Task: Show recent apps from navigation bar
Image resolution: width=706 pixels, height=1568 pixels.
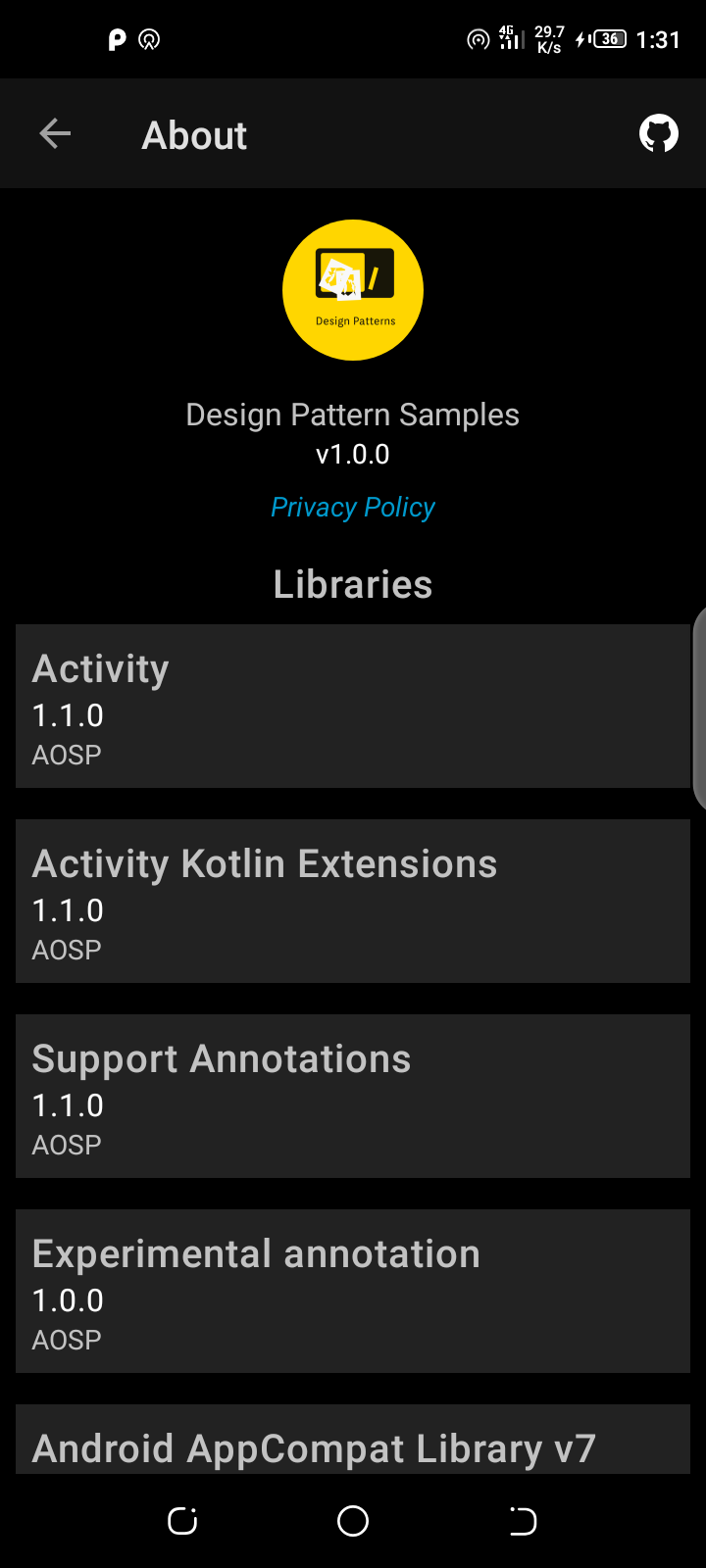Action: (183, 1521)
